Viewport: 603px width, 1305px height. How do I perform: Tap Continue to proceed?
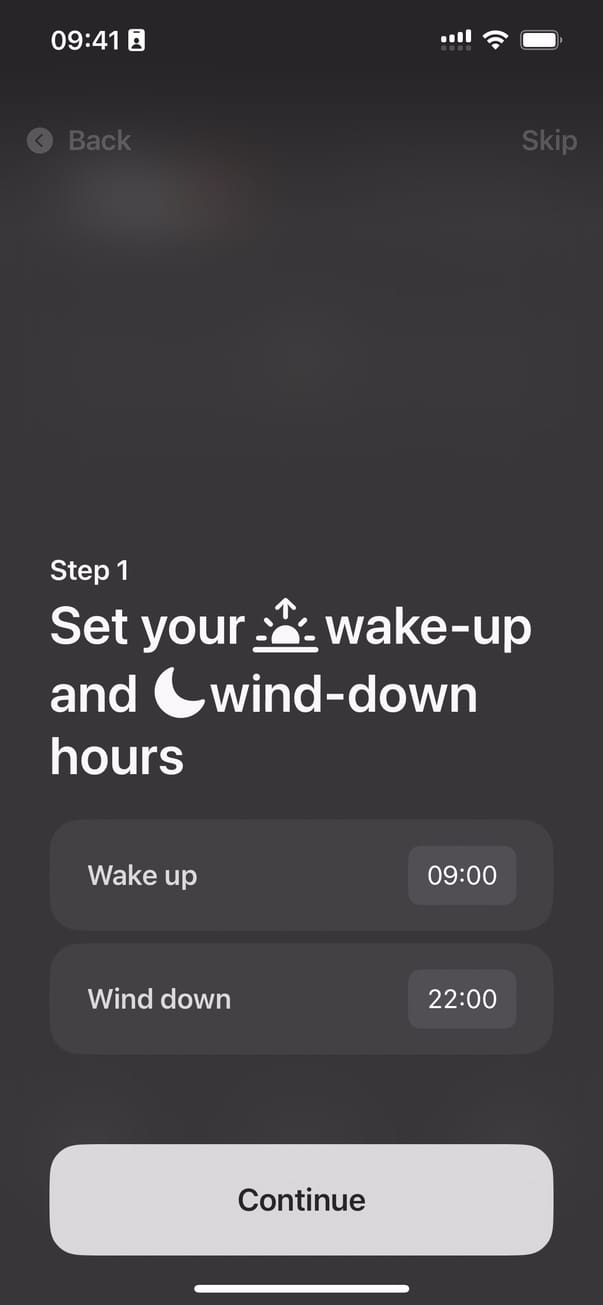point(301,1199)
